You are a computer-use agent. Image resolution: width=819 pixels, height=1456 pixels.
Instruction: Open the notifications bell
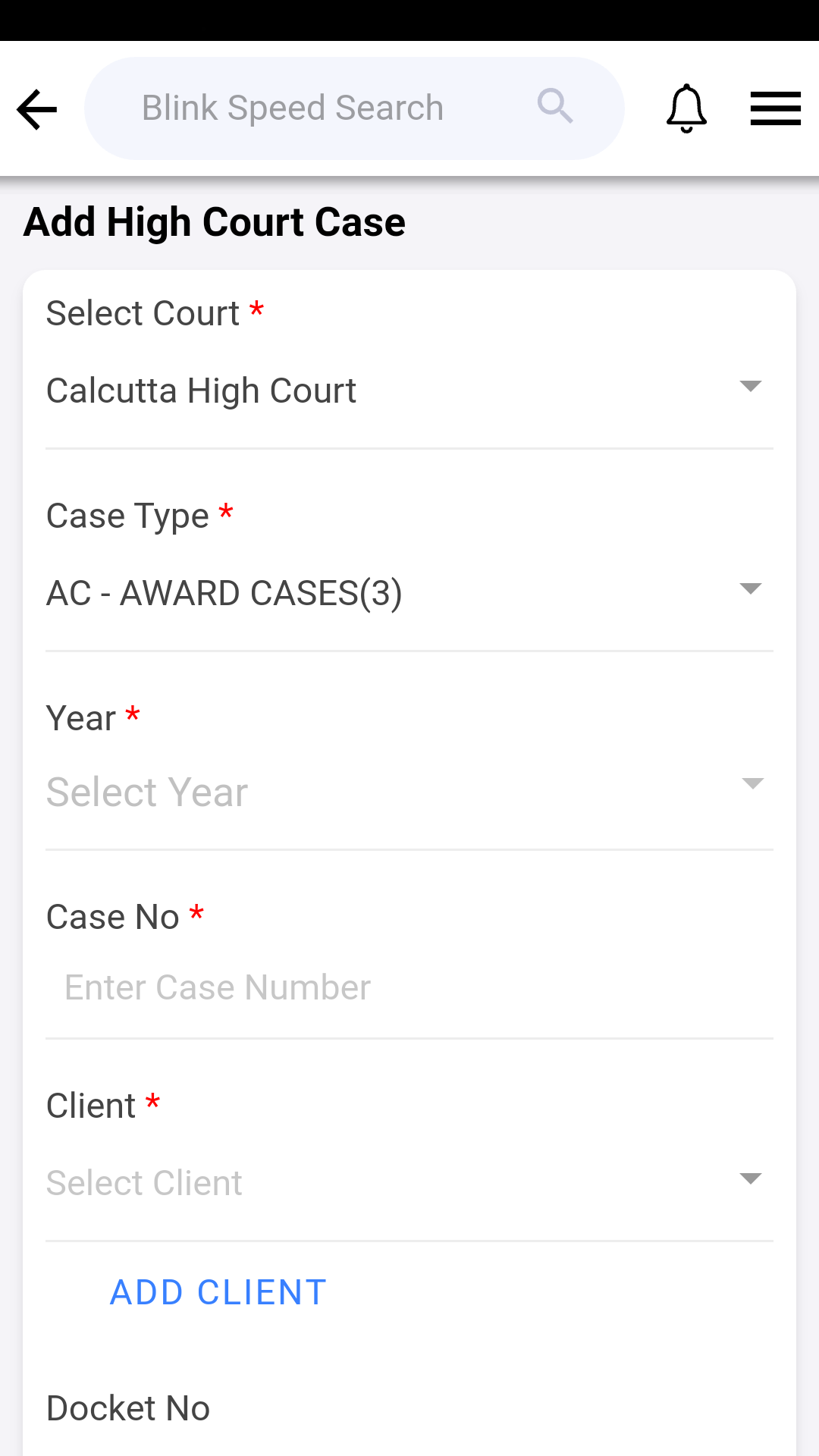(x=686, y=109)
